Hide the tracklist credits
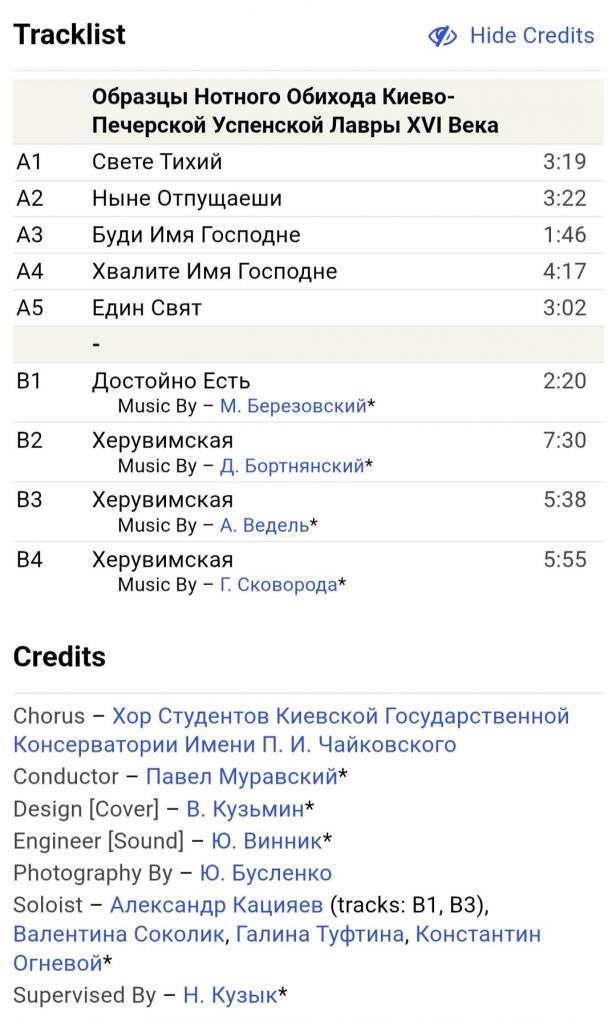The image size is (616, 1024). 511,36
